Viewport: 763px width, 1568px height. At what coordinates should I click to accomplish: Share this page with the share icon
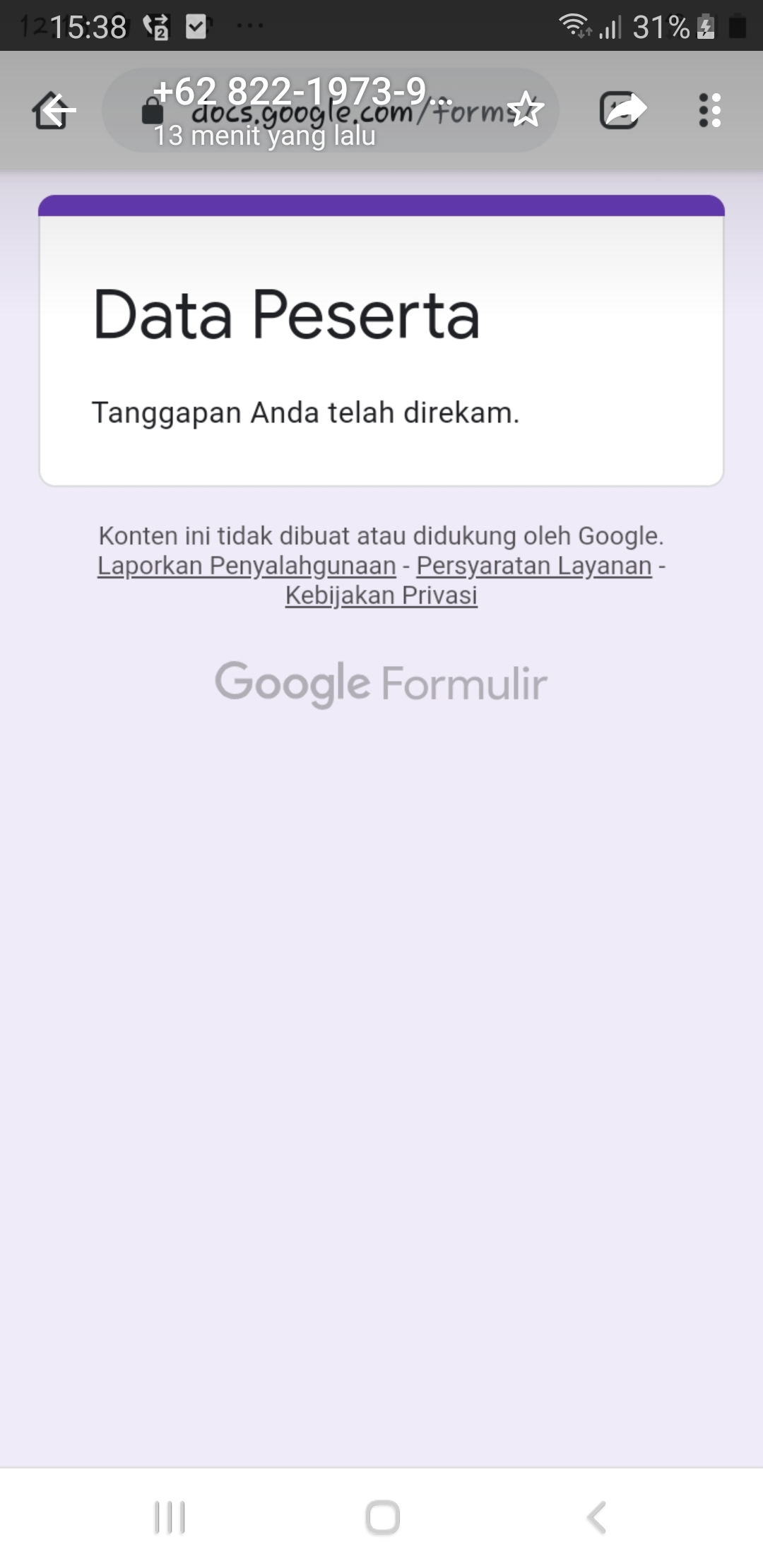(623, 110)
